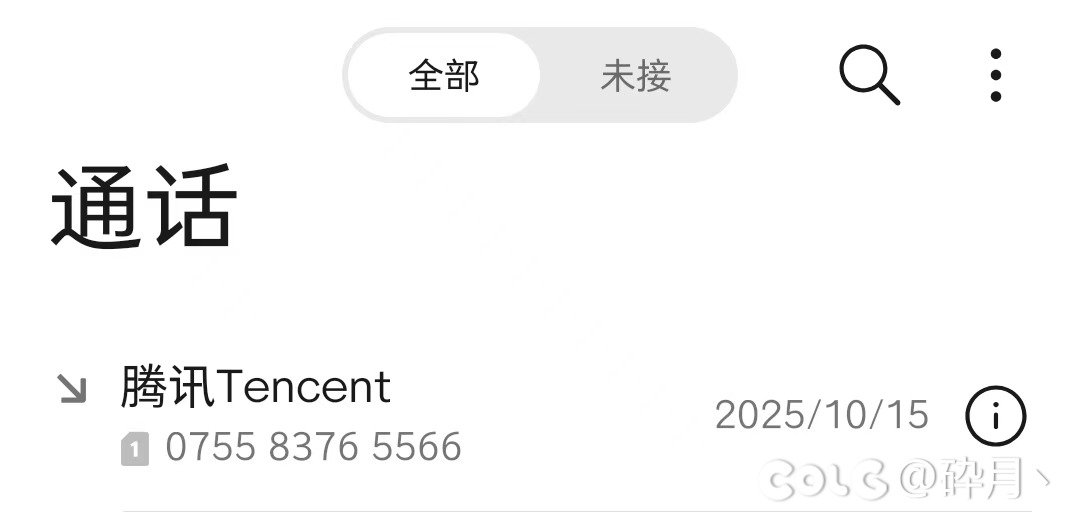This screenshot has width=1080, height=512.
Task: Open call log search
Action: (x=868, y=75)
